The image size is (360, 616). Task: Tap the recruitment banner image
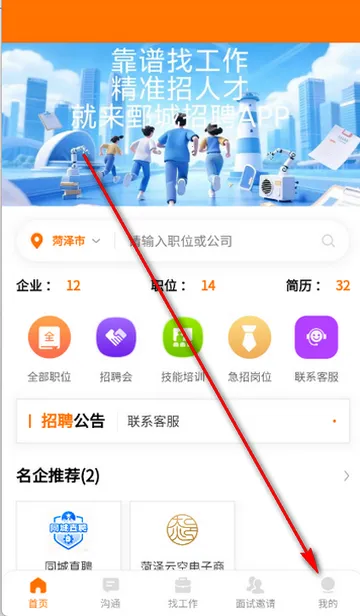click(181, 124)
